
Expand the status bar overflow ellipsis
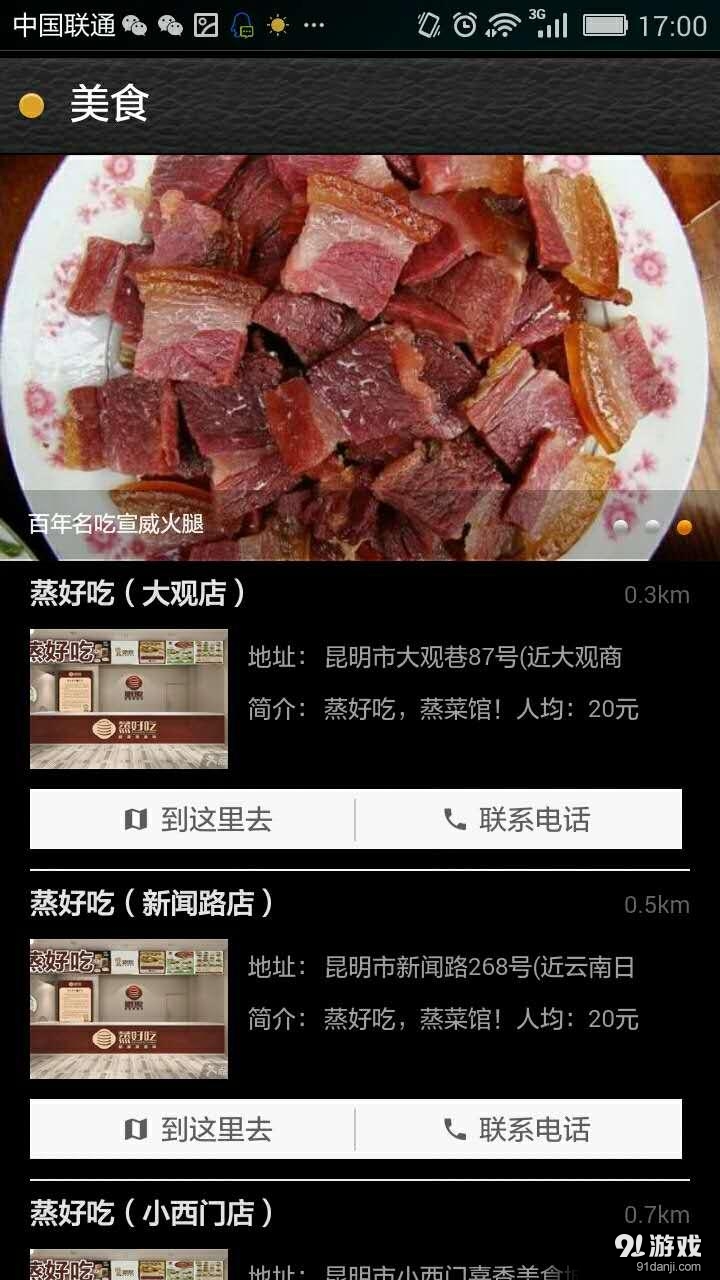(x=312, y=23)
